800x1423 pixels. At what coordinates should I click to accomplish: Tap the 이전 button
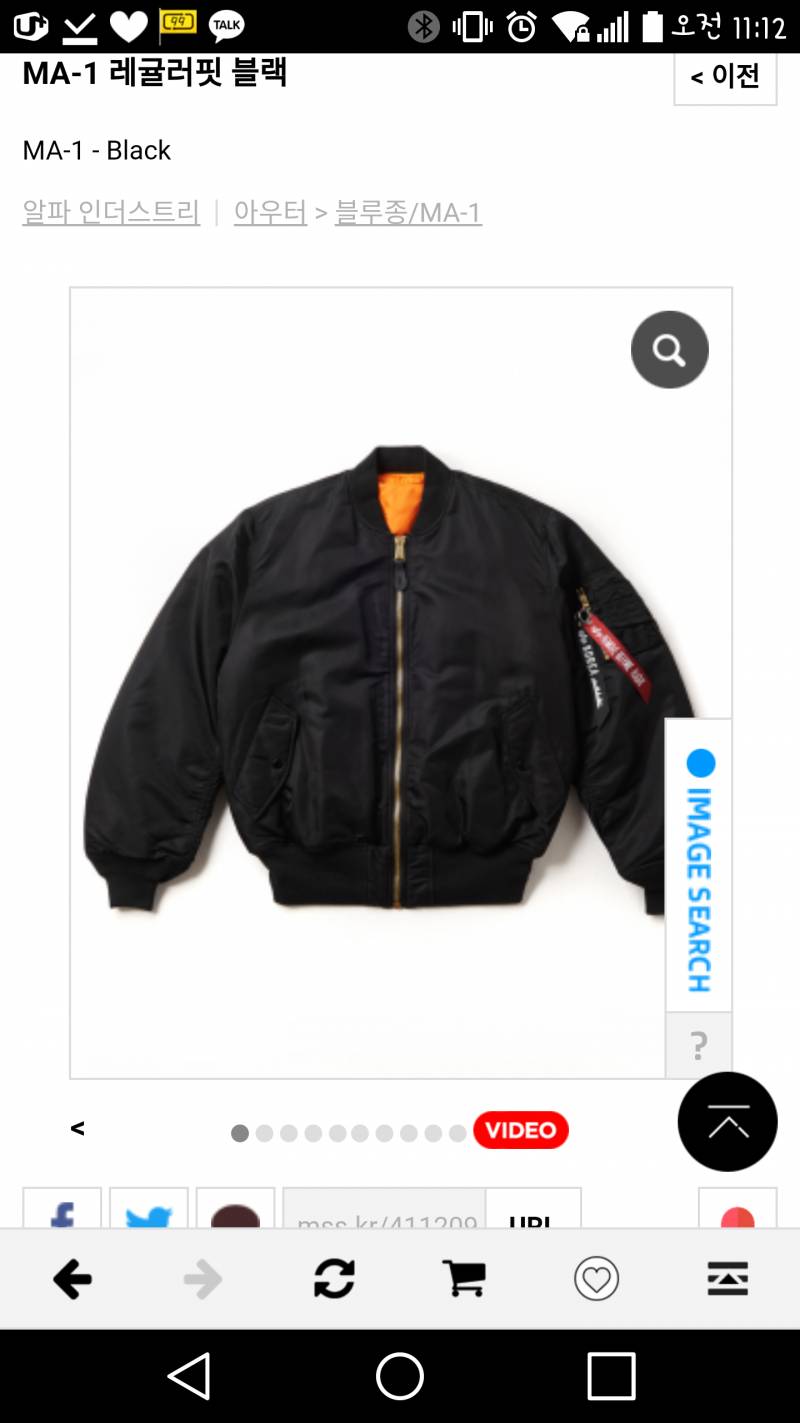click(x=725, y=76)
